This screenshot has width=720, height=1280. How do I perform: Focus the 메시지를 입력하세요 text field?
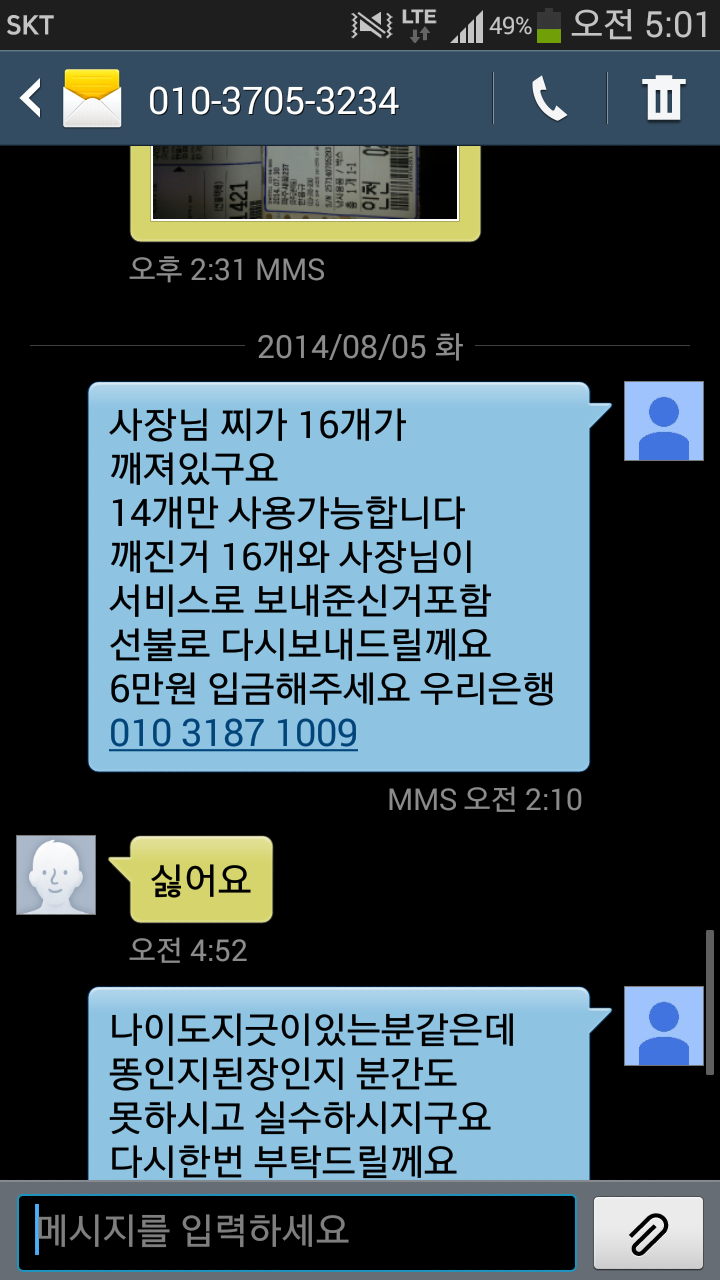pos(297,1232)
